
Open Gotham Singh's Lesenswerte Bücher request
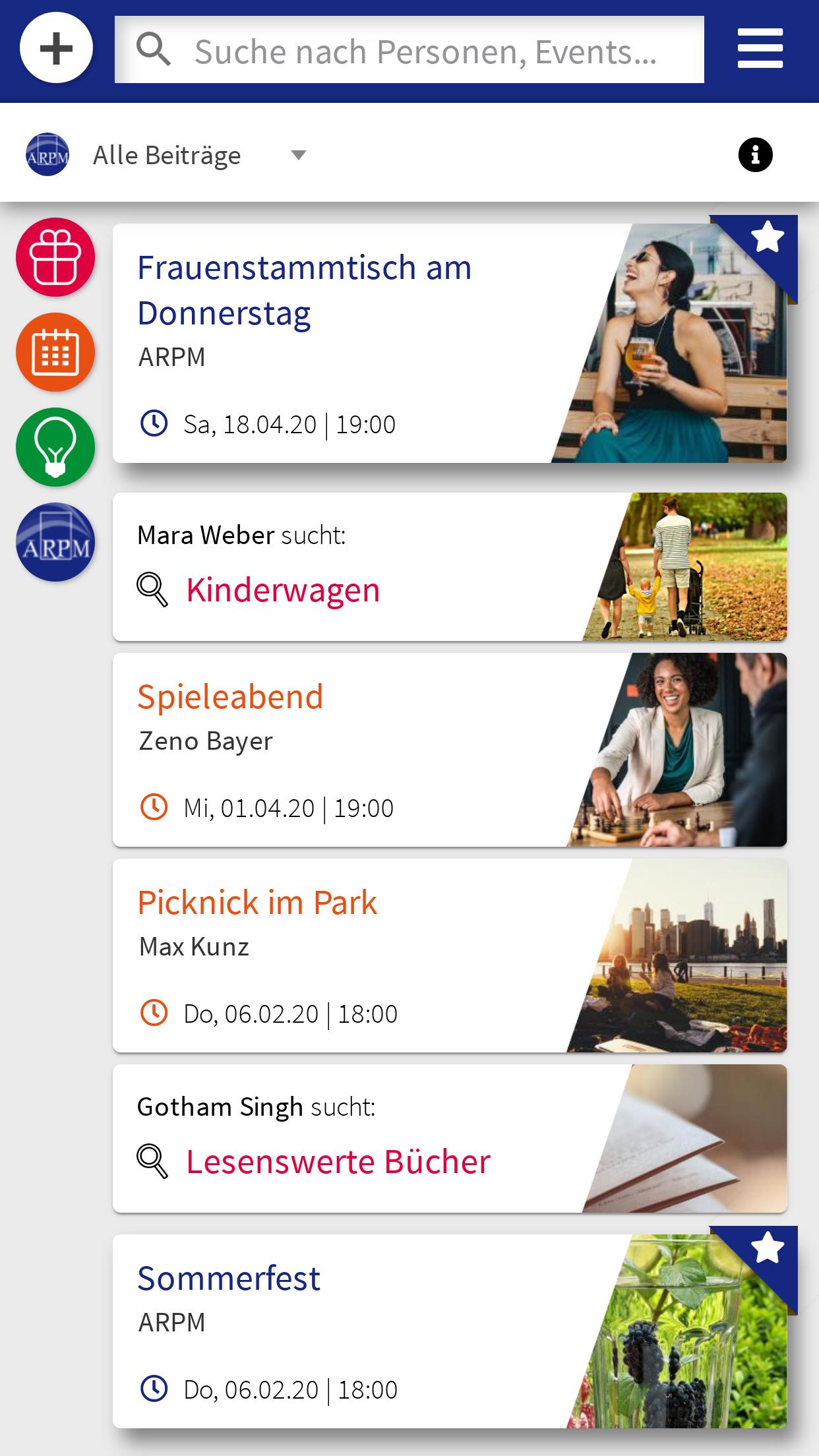pyautogui.click(x=450, y=1139)
